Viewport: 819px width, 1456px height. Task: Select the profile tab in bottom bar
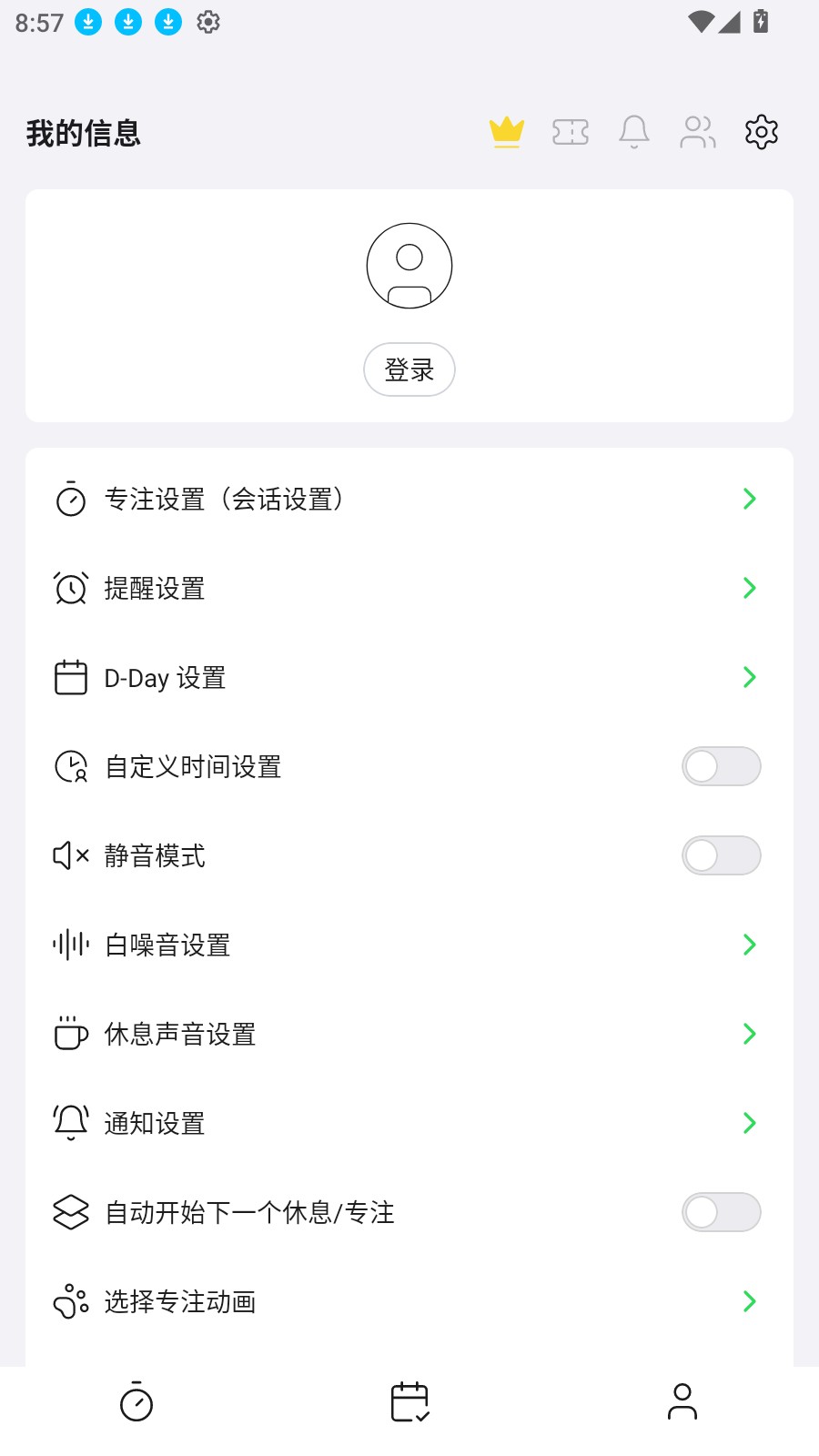682,1402
